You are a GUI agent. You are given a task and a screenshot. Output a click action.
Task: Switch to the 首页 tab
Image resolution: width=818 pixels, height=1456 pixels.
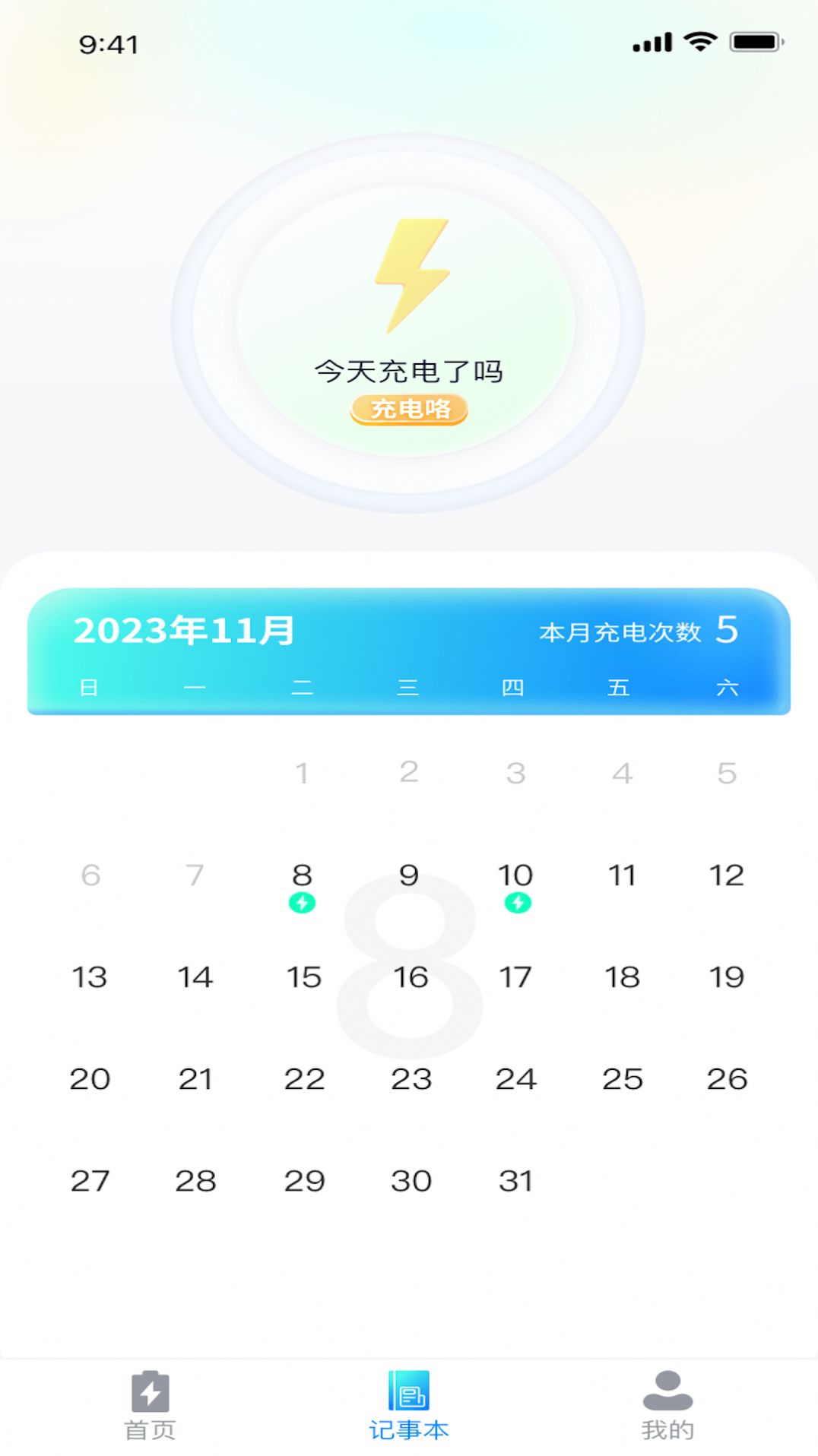click(x=150, y=1404)
